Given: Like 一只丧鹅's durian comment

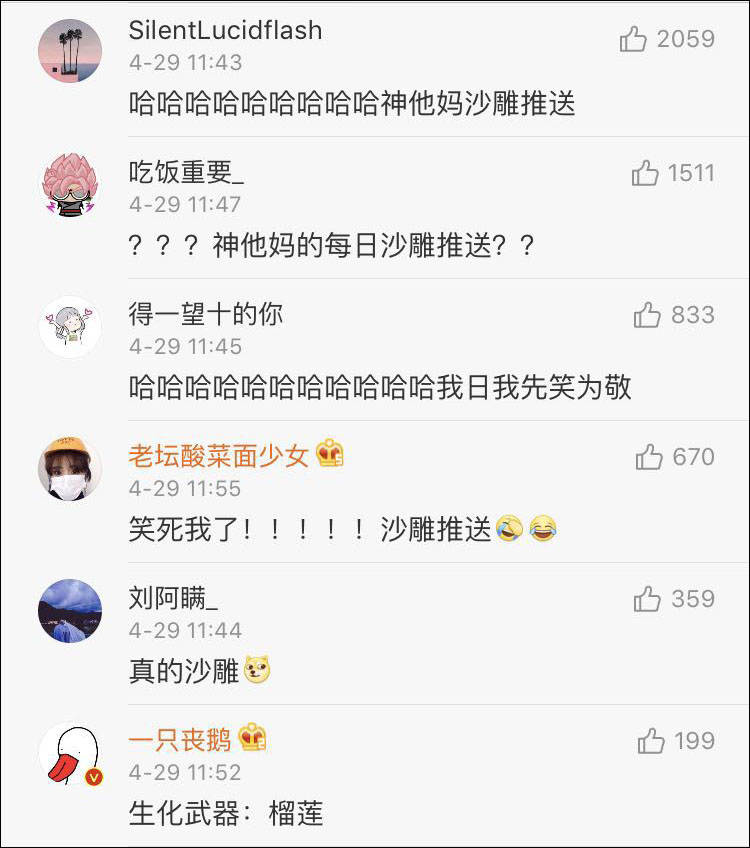Looking at the screenshot, I should tap(651, 742).
